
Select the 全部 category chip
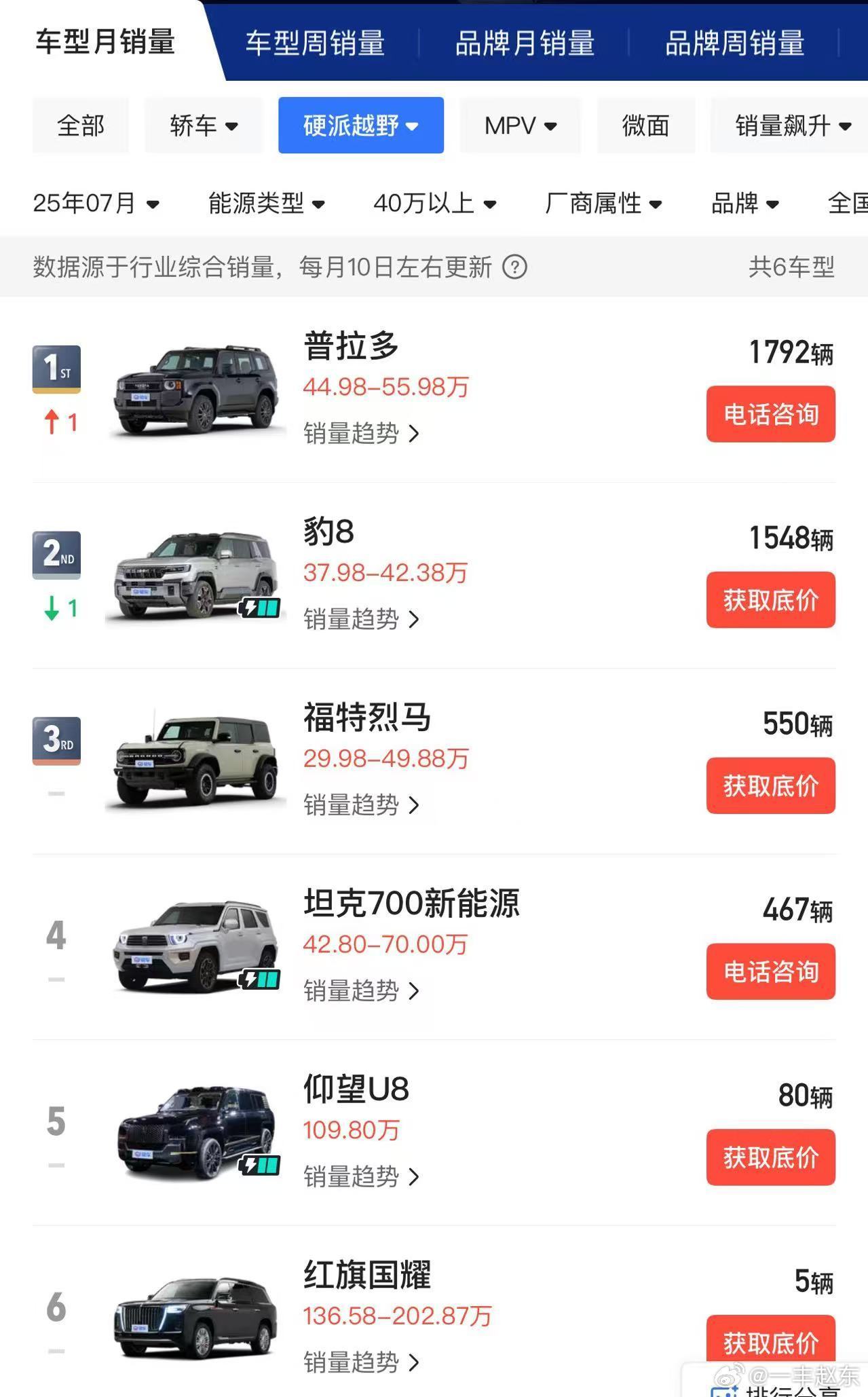pyautogui.click(x=81, y=126)
